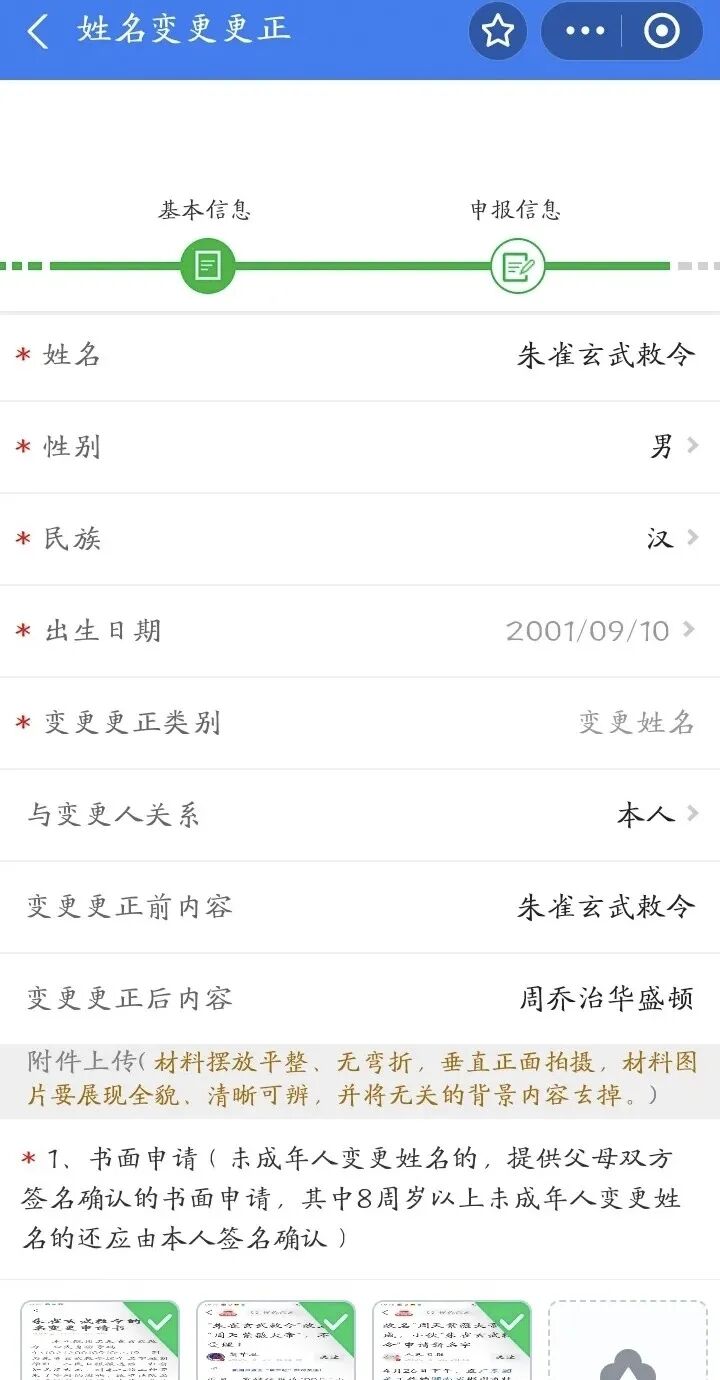The height and width of the screenshot is (1380, 720).
Task: Add this mini program to favorites with the star
Action: 497,32
